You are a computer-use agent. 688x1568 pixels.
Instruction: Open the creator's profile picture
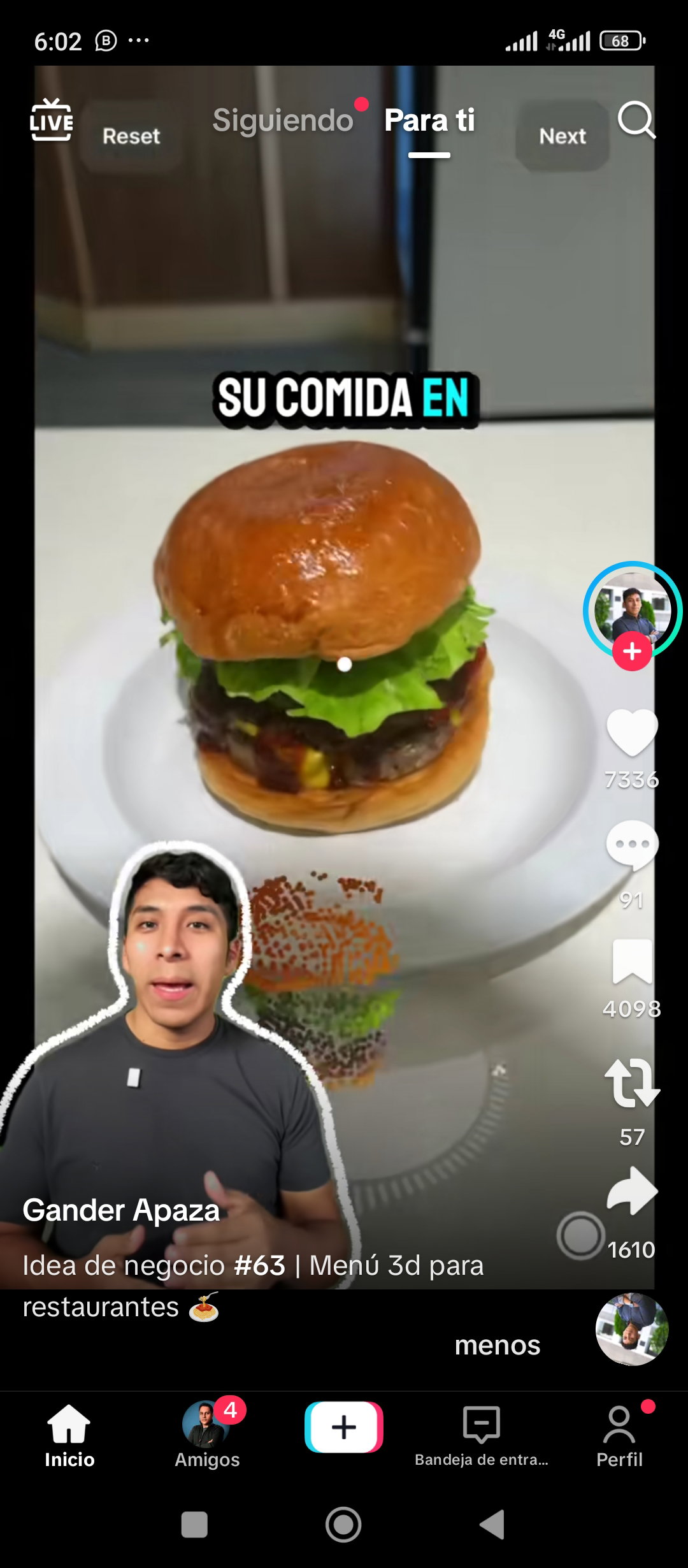coord(632,609)
